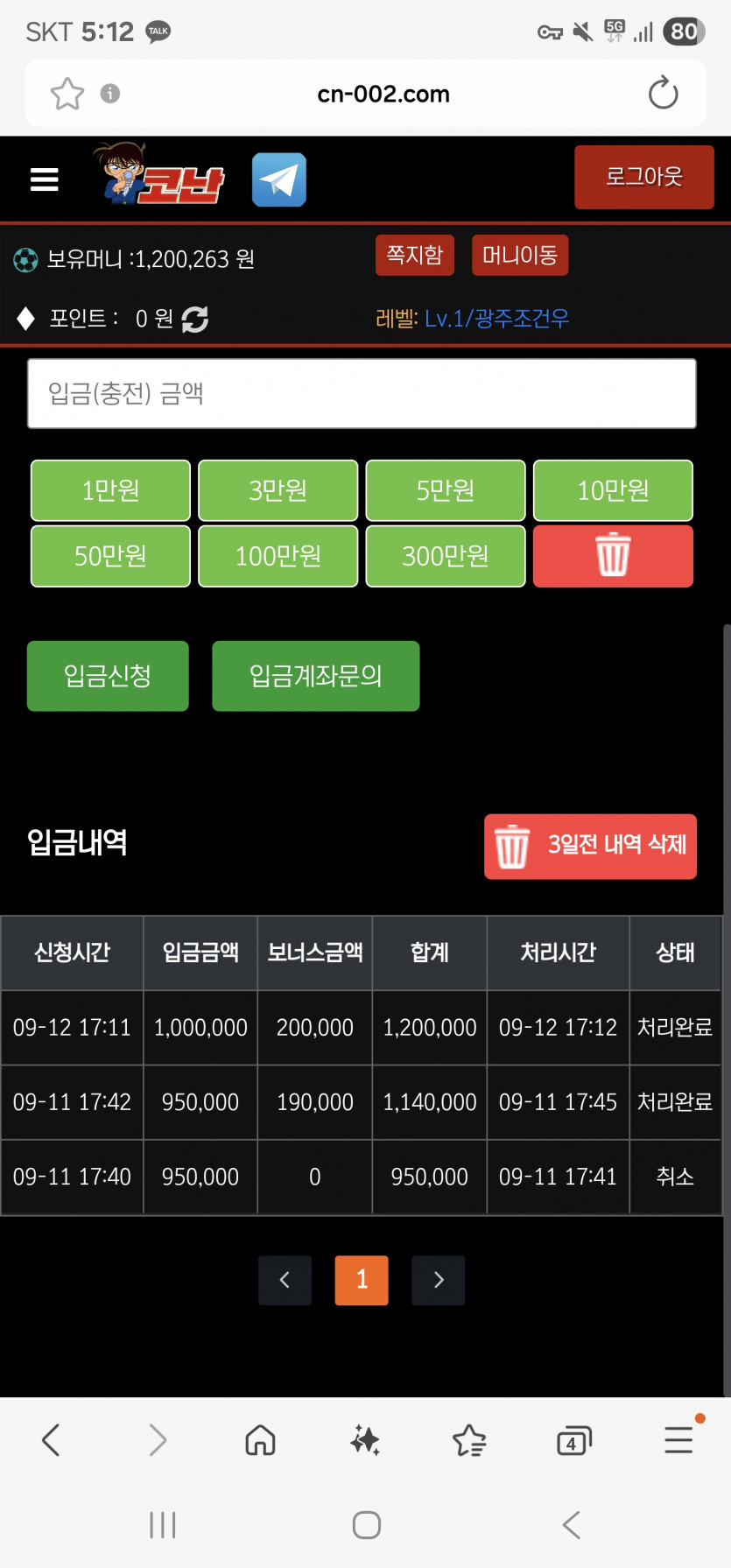Choose the 10만원 amount
This screenshot has height=1568, width=731.
613,490
